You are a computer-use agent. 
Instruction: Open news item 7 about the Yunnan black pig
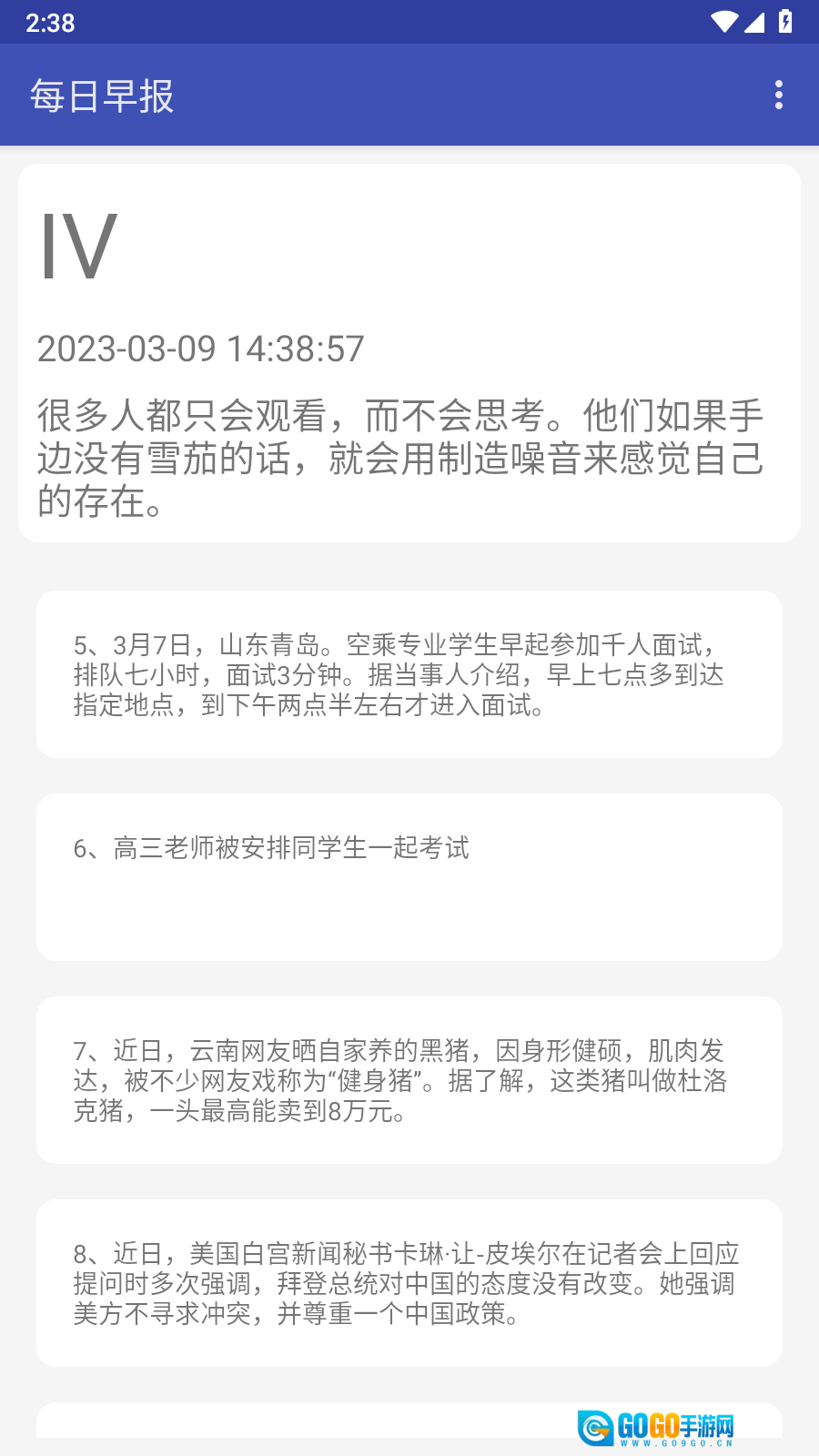[x=409, y=1080]
